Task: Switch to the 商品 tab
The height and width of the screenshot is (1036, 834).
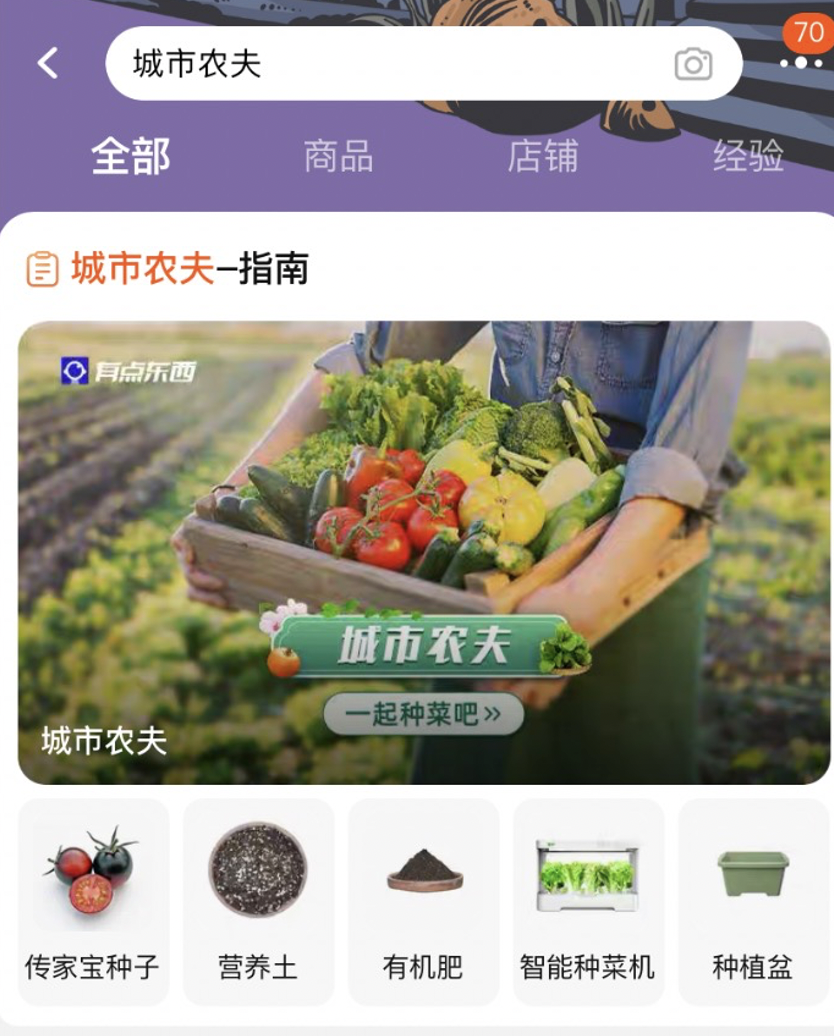Action: (338, 156)
